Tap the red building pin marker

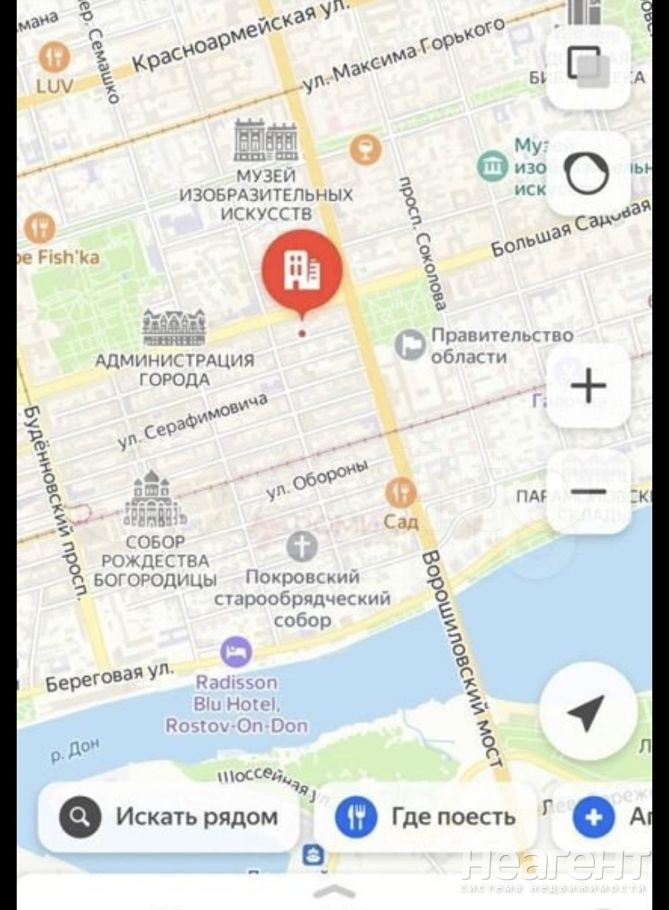[x=302, y=268]
